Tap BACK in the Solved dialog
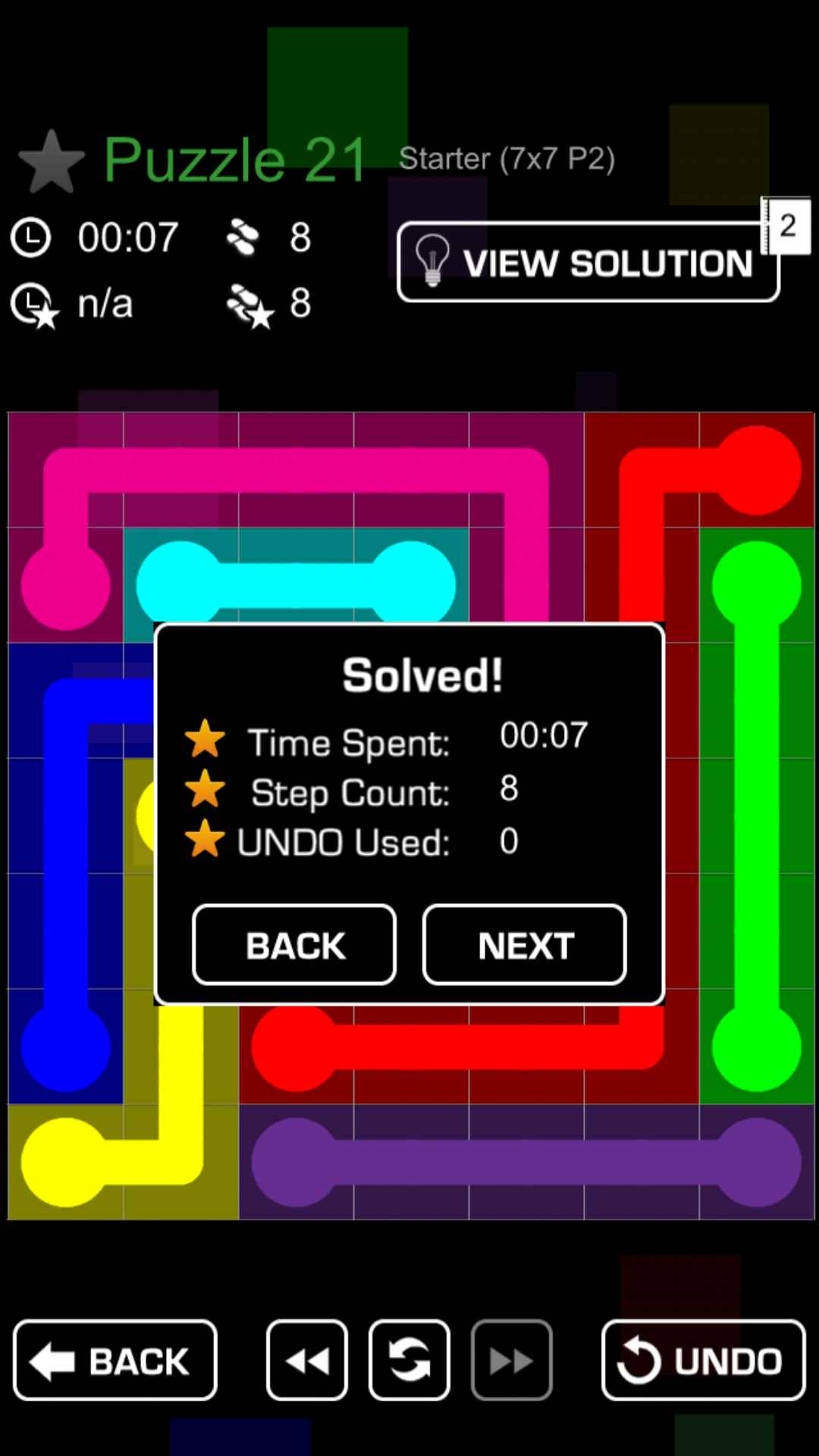Viewport: 819px width, 1456px height. (294, 945)
